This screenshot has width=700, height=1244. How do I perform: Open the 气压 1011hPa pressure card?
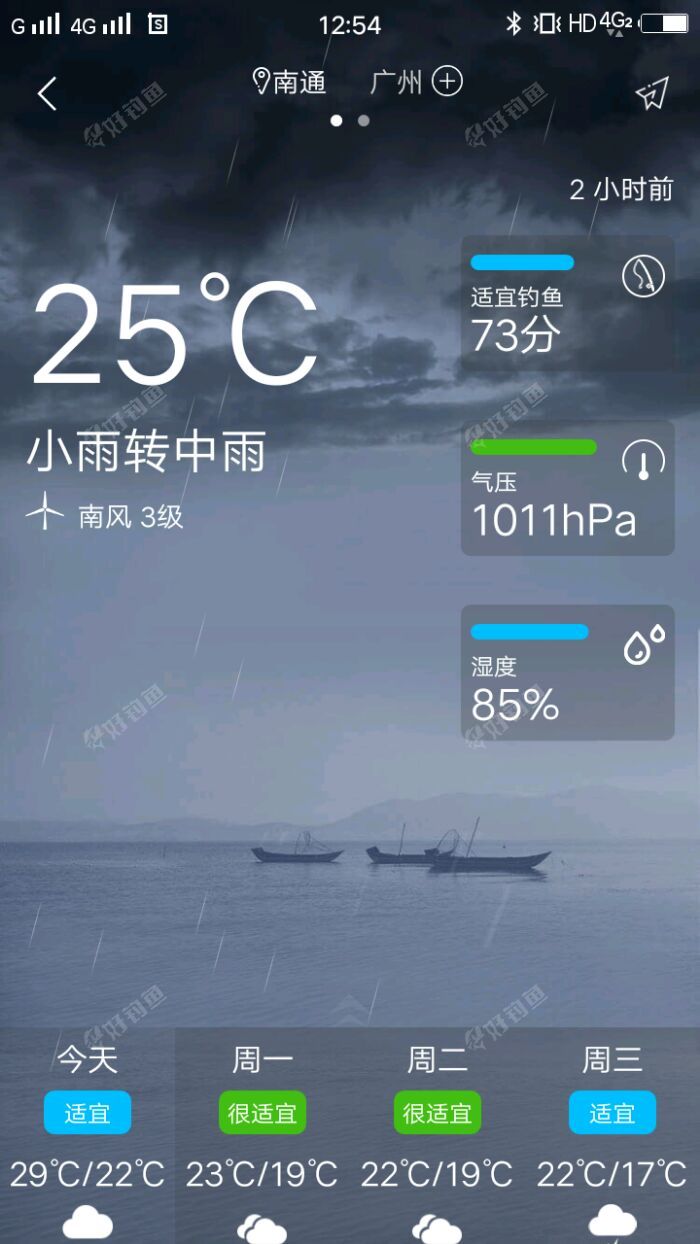point(567,488)
